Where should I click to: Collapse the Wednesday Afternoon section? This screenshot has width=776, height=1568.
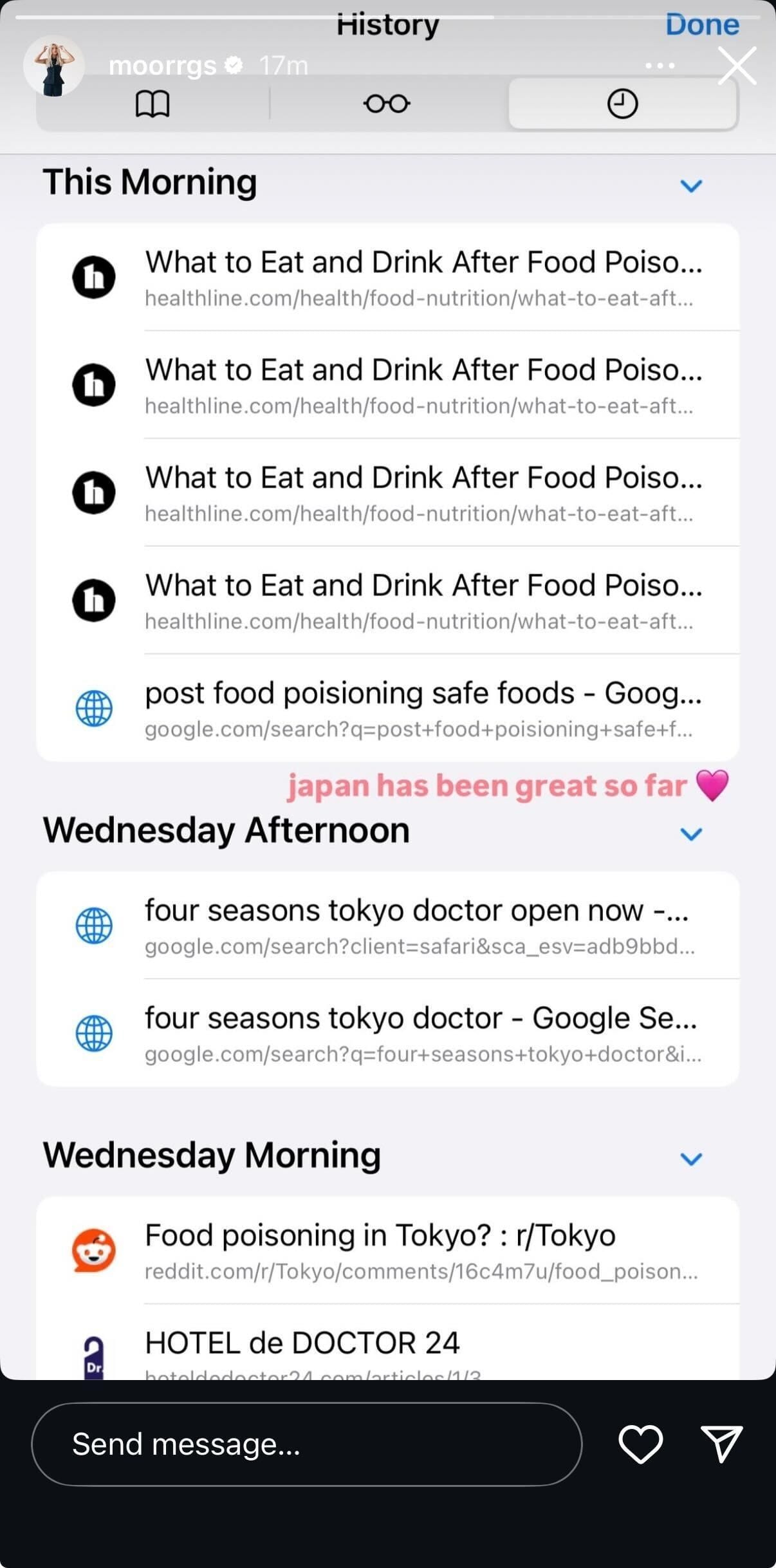click(x=692, y=835)
